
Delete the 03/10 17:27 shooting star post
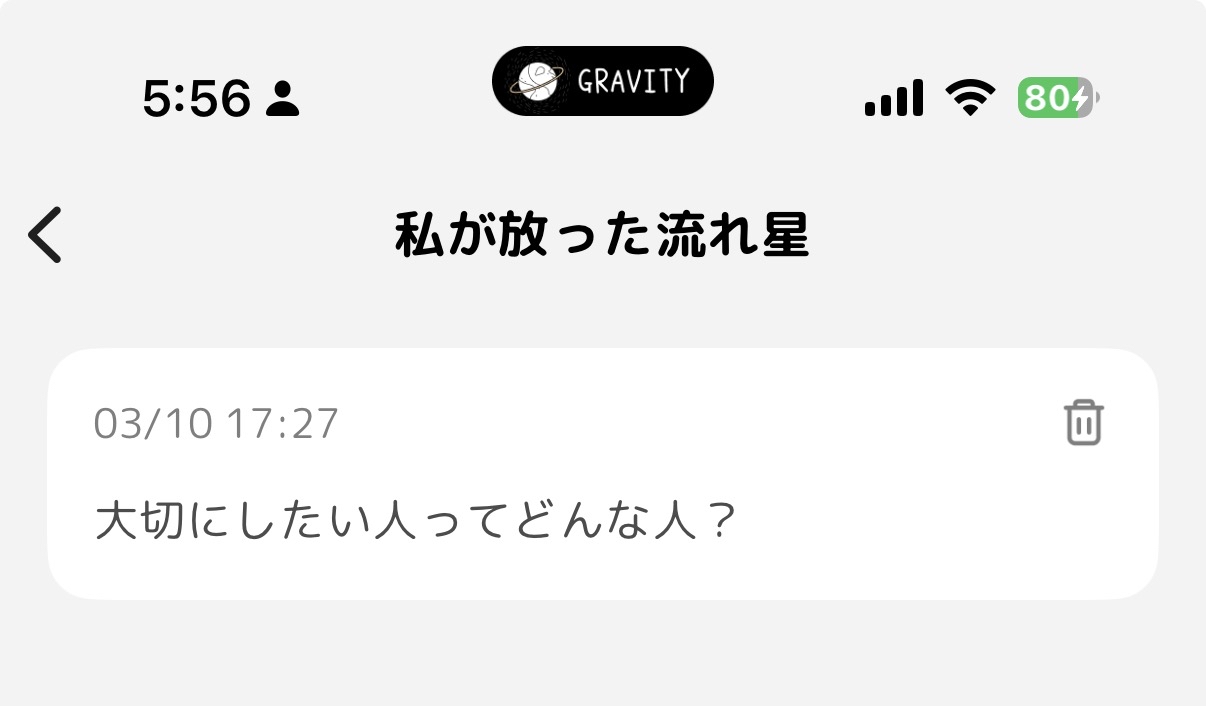1083,422
